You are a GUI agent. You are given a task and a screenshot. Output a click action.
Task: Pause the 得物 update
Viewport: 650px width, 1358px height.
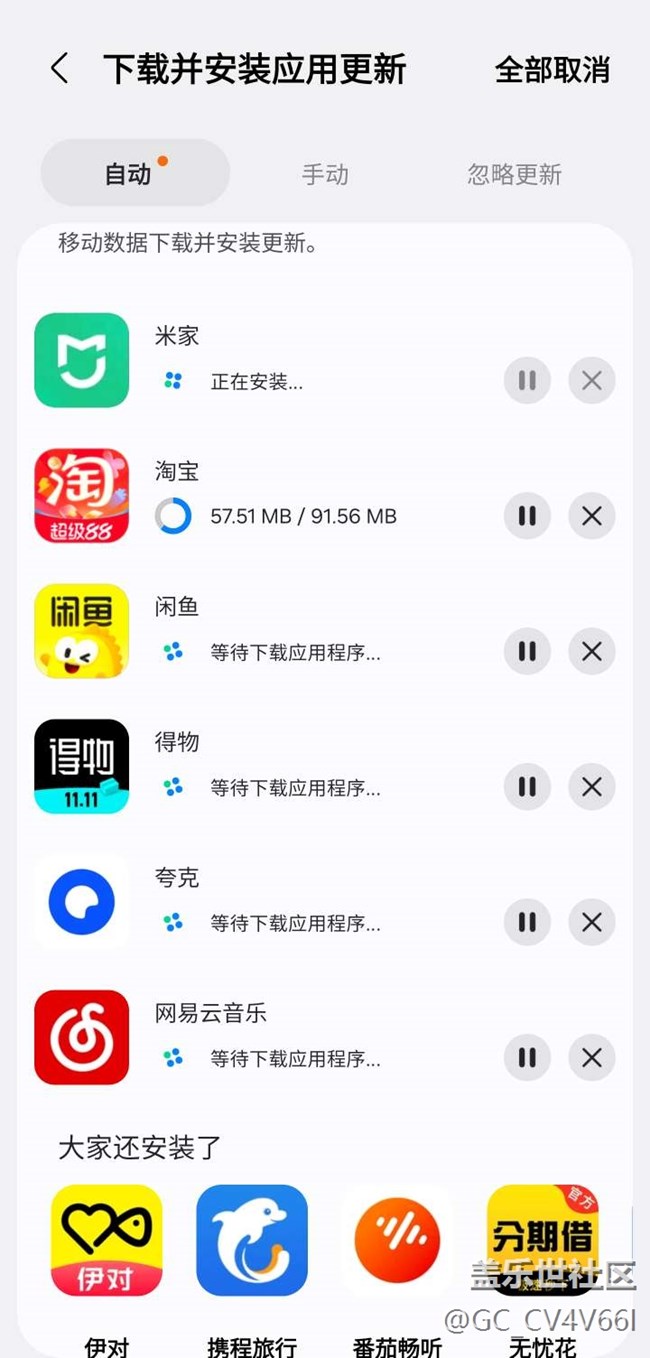[x=527, y=787]
